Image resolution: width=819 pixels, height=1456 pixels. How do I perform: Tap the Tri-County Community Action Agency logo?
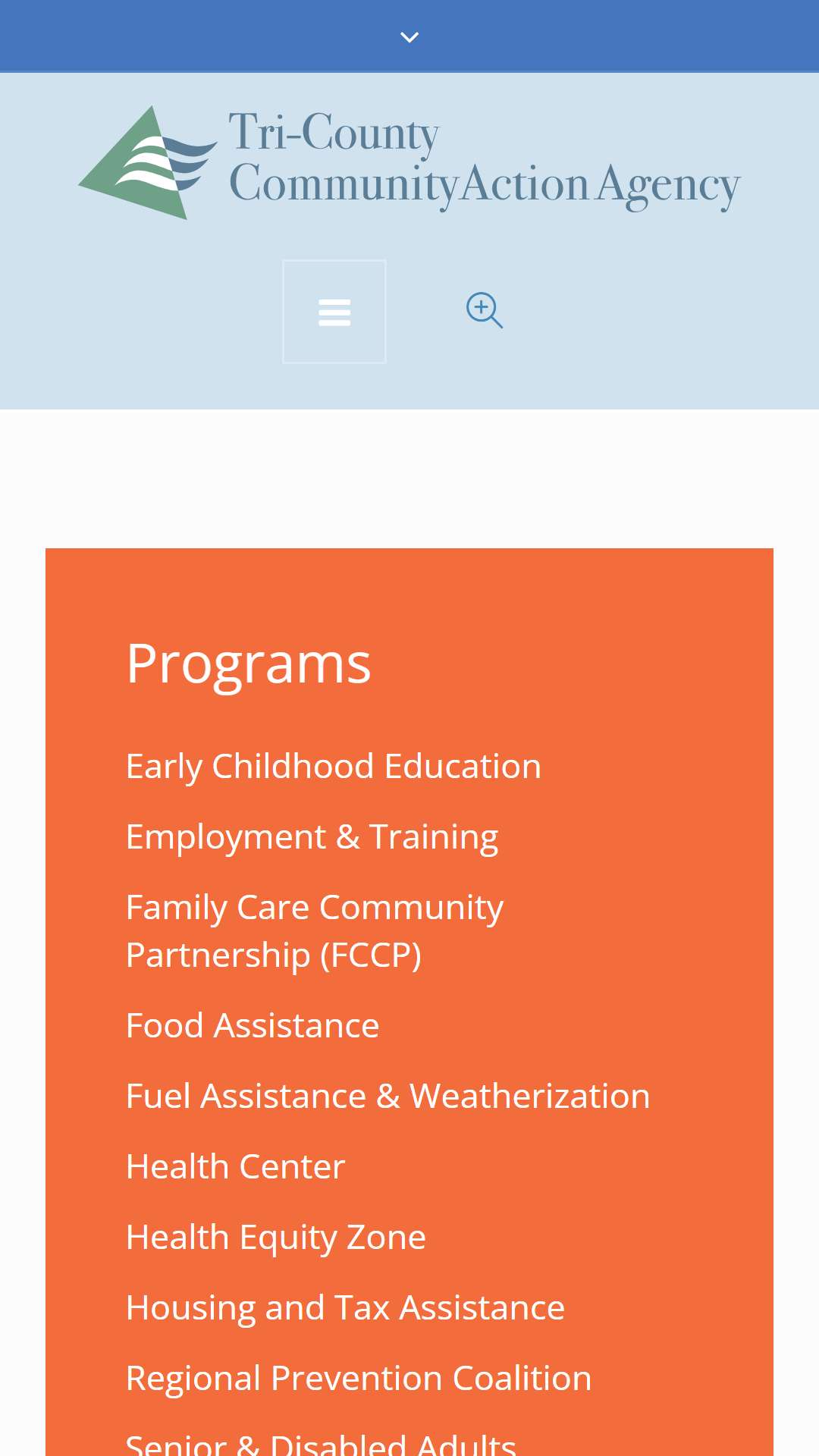click(409, 162)
